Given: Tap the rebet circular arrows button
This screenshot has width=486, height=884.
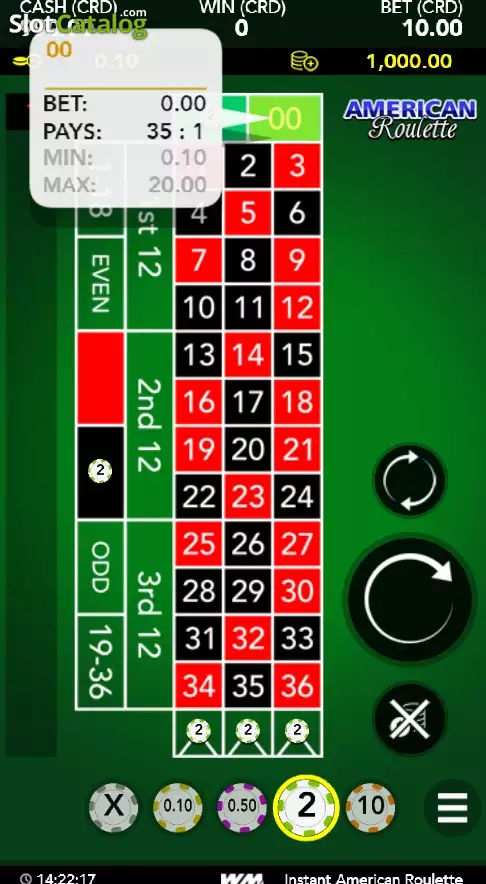Looking at the screenshot, I should pyautogui.click(x=410, y=480).
